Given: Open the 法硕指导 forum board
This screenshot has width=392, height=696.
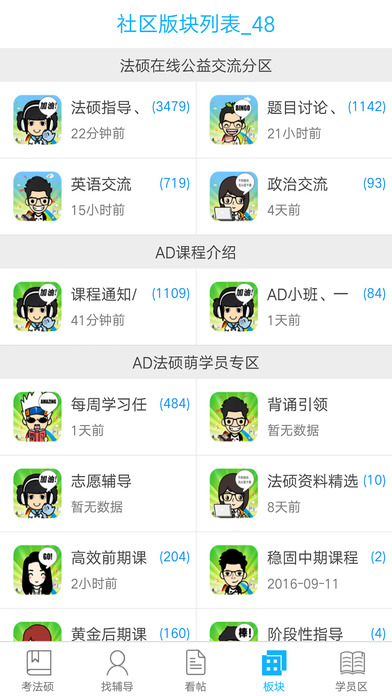Looking at the screenshot, I should click(98, 119).
